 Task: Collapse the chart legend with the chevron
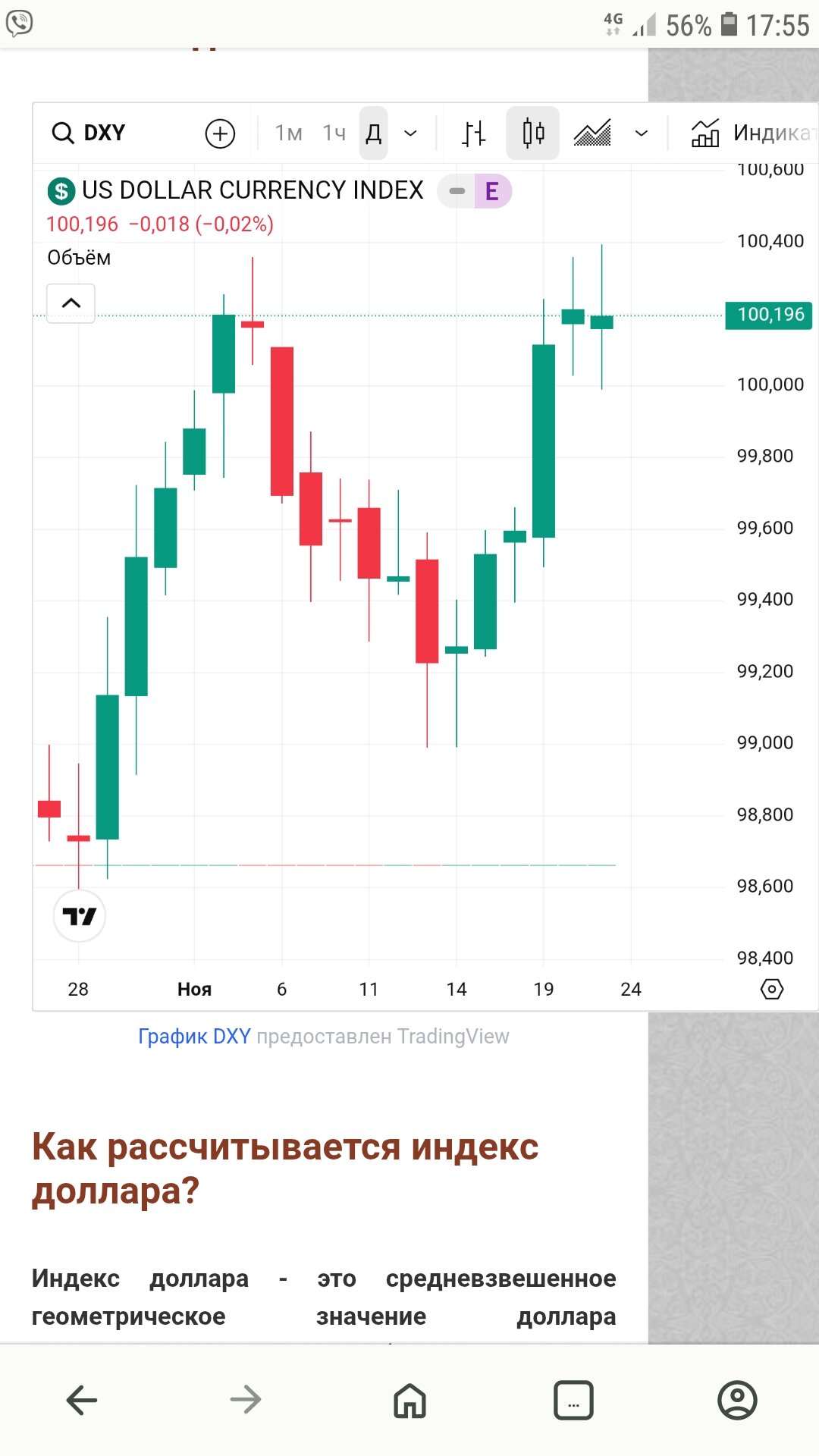point(71,303)
